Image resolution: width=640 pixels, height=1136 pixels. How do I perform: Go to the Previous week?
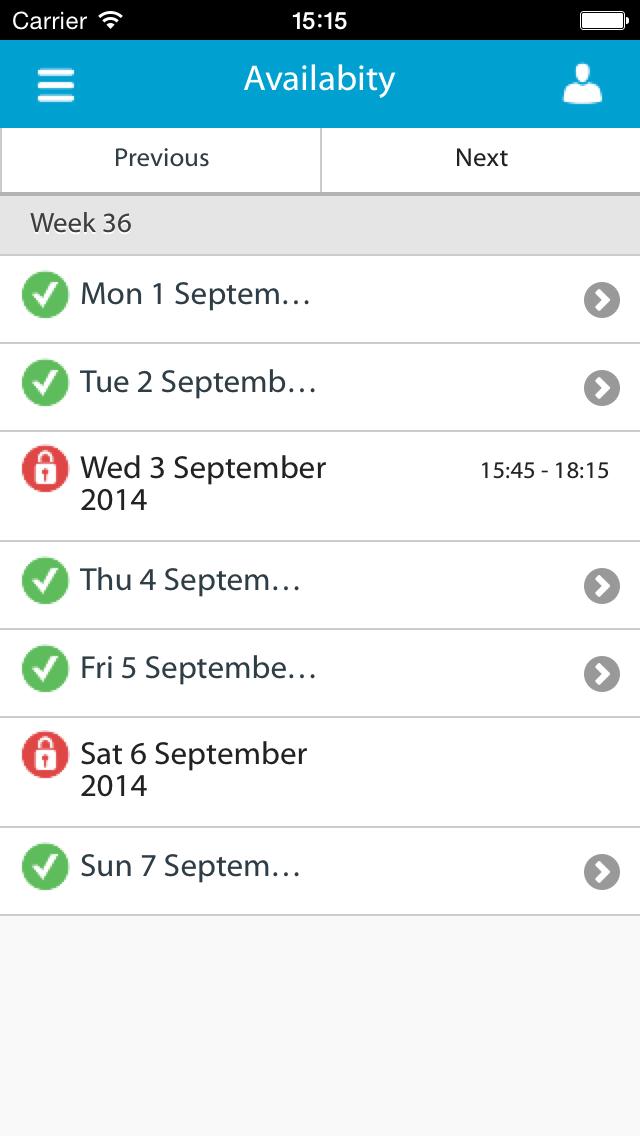[x=161, y=158]
